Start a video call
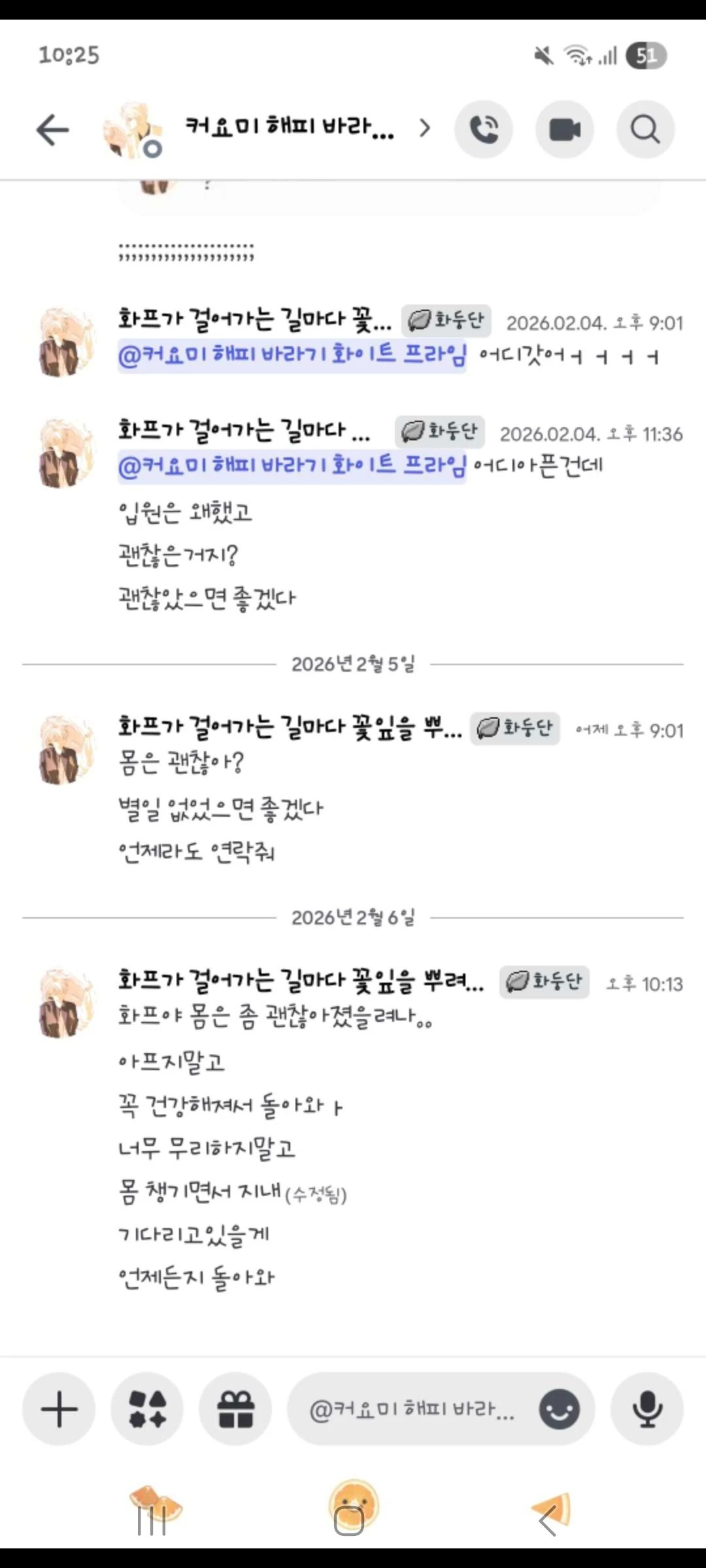 click(x=565, y=129)
